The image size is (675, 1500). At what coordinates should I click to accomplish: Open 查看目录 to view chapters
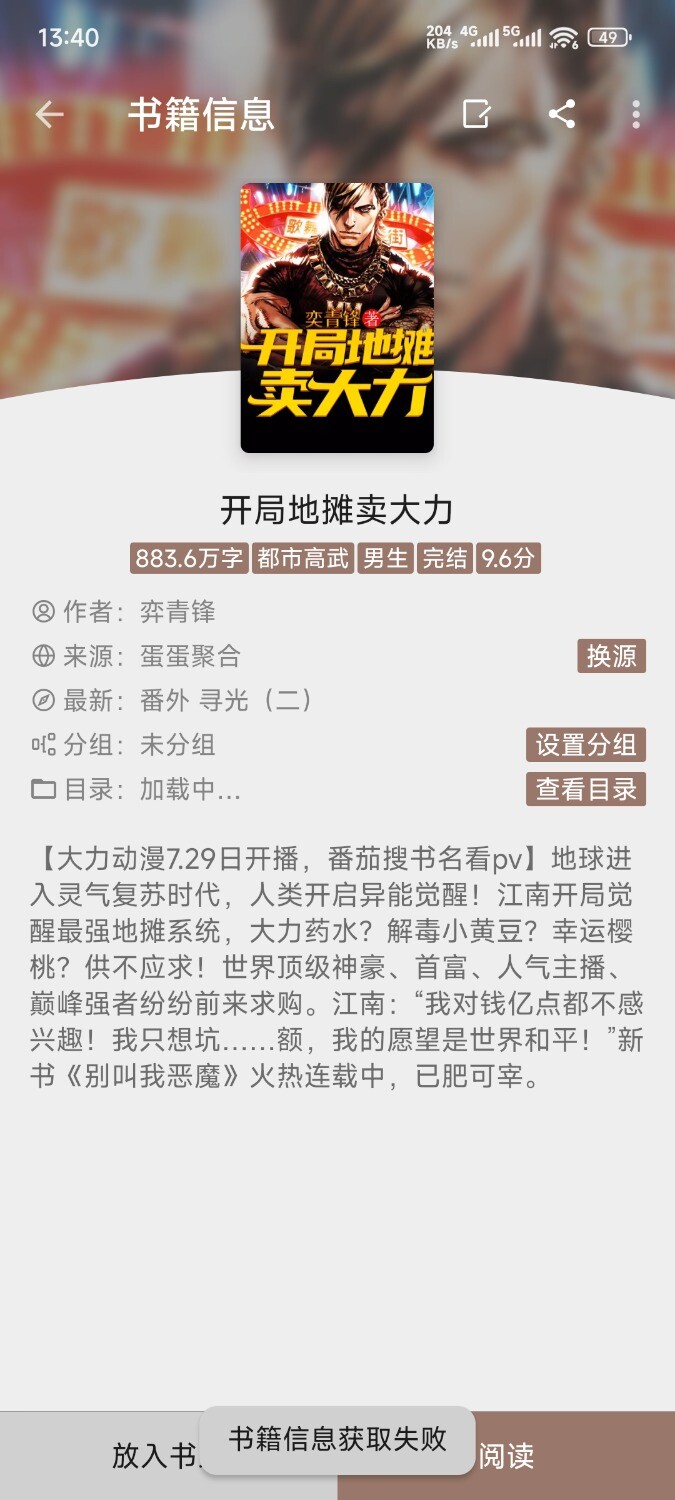point(586,789)
